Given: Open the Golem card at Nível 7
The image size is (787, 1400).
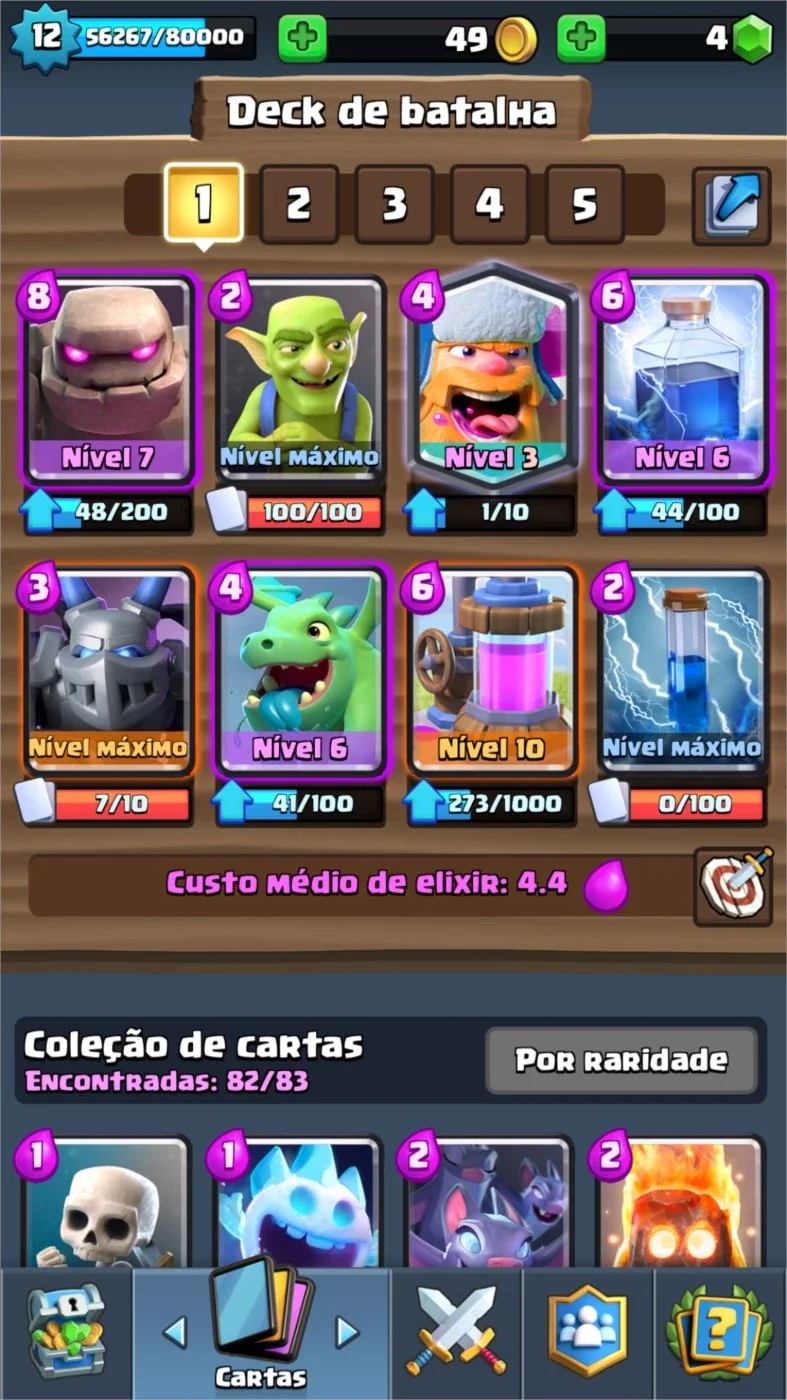Looking at the screenshot, I should 108,380.
